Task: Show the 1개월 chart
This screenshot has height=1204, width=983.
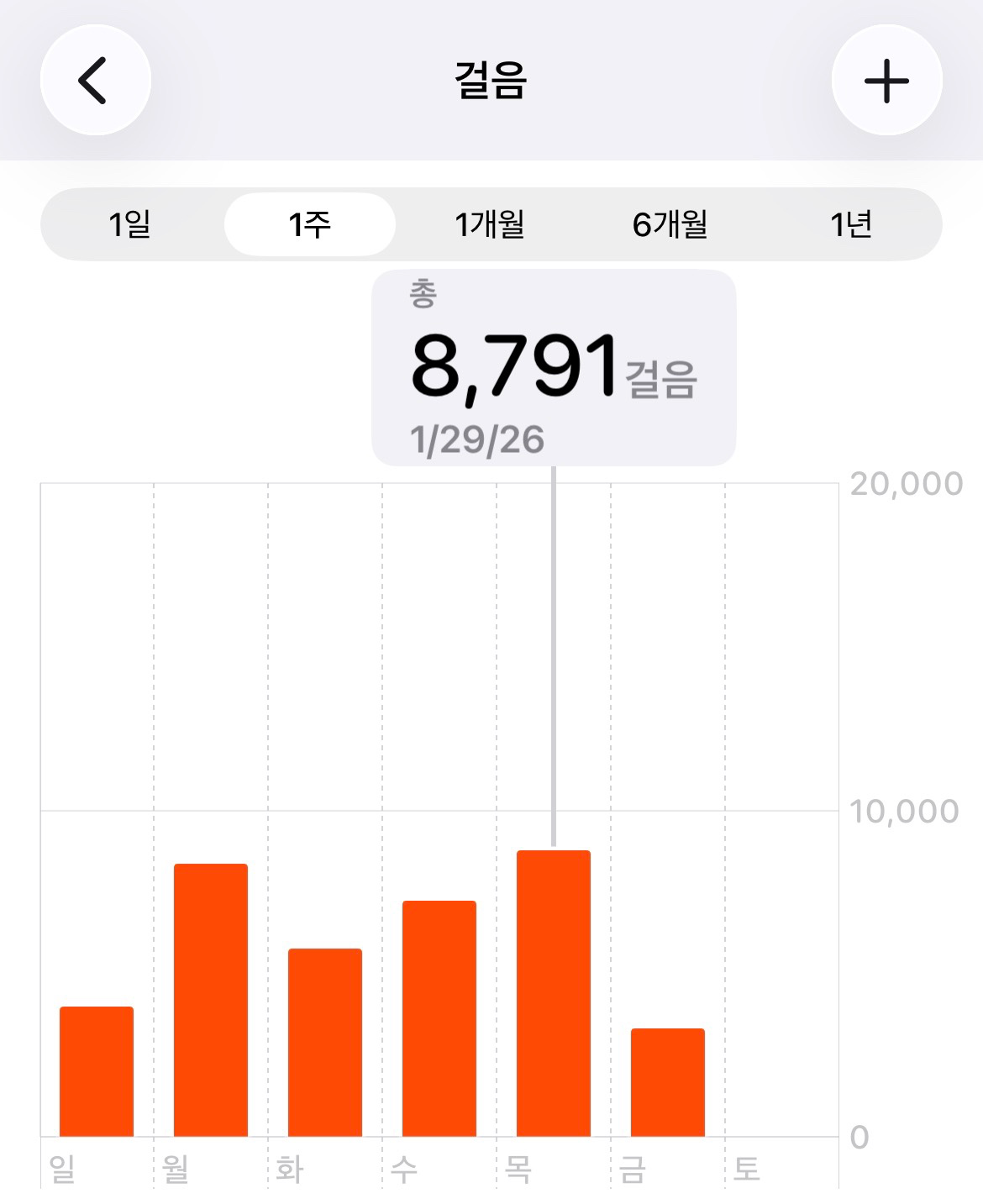Action: pyautogui.click(x=490, y=224)
